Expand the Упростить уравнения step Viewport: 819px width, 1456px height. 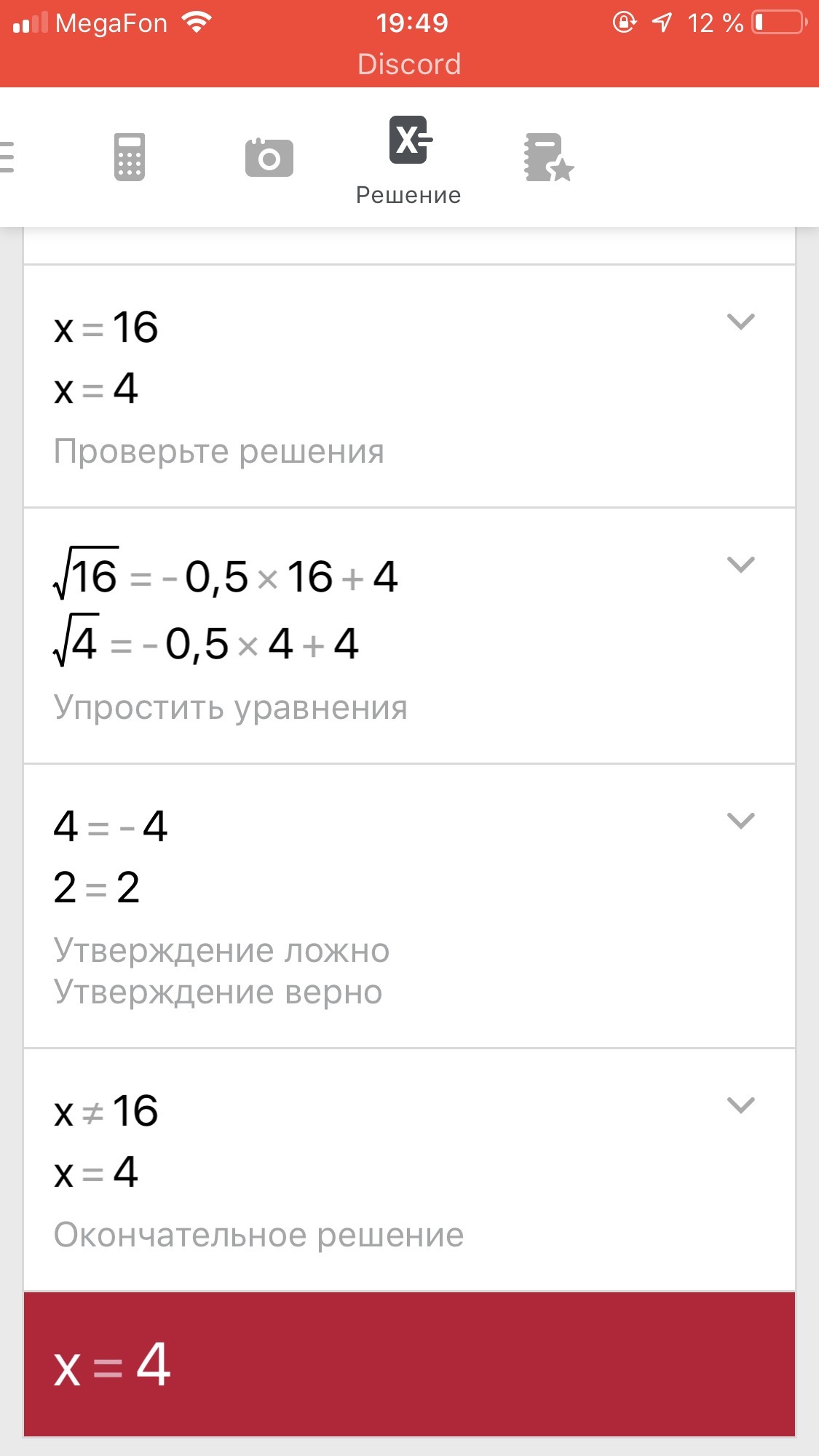click(x=740, y=565)
